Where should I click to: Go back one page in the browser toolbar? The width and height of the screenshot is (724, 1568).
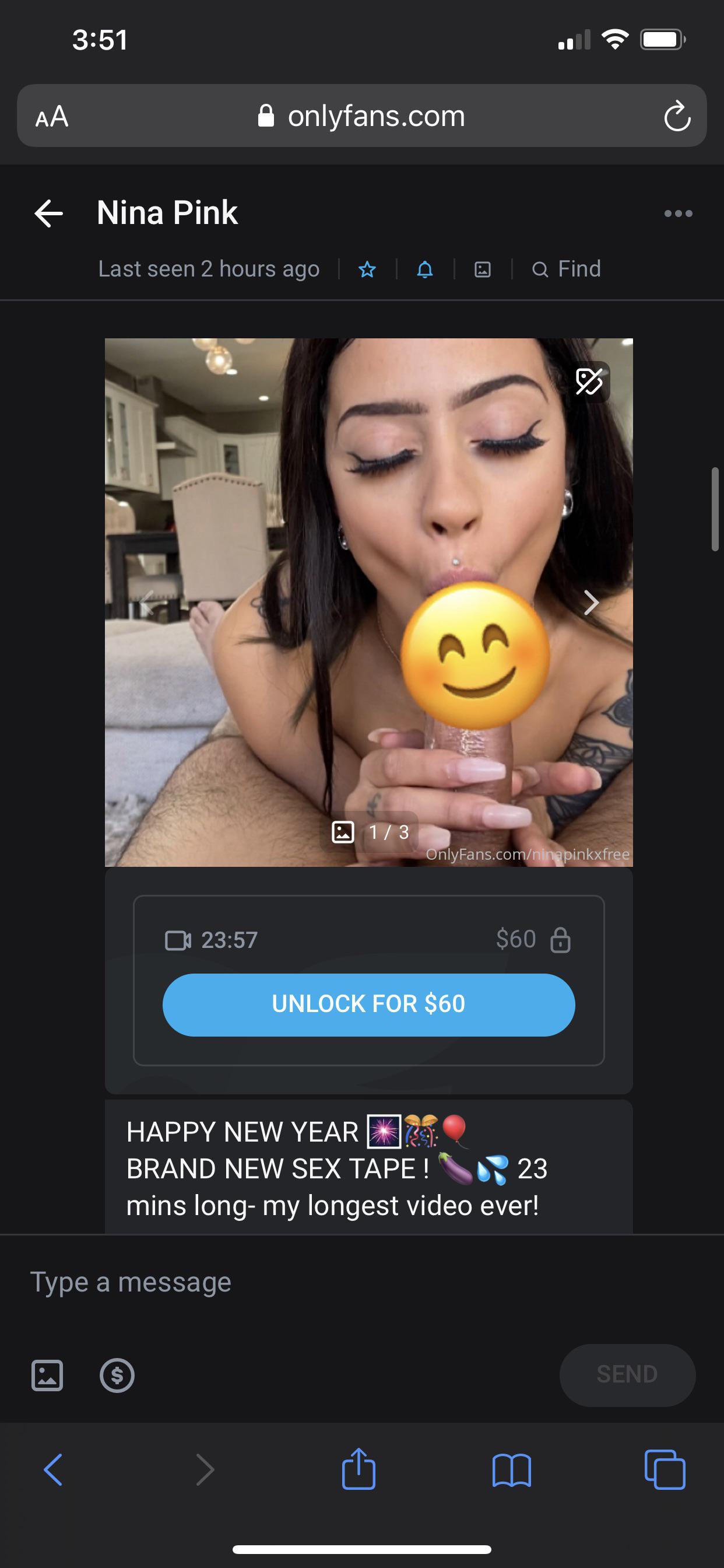(54, 1470)
